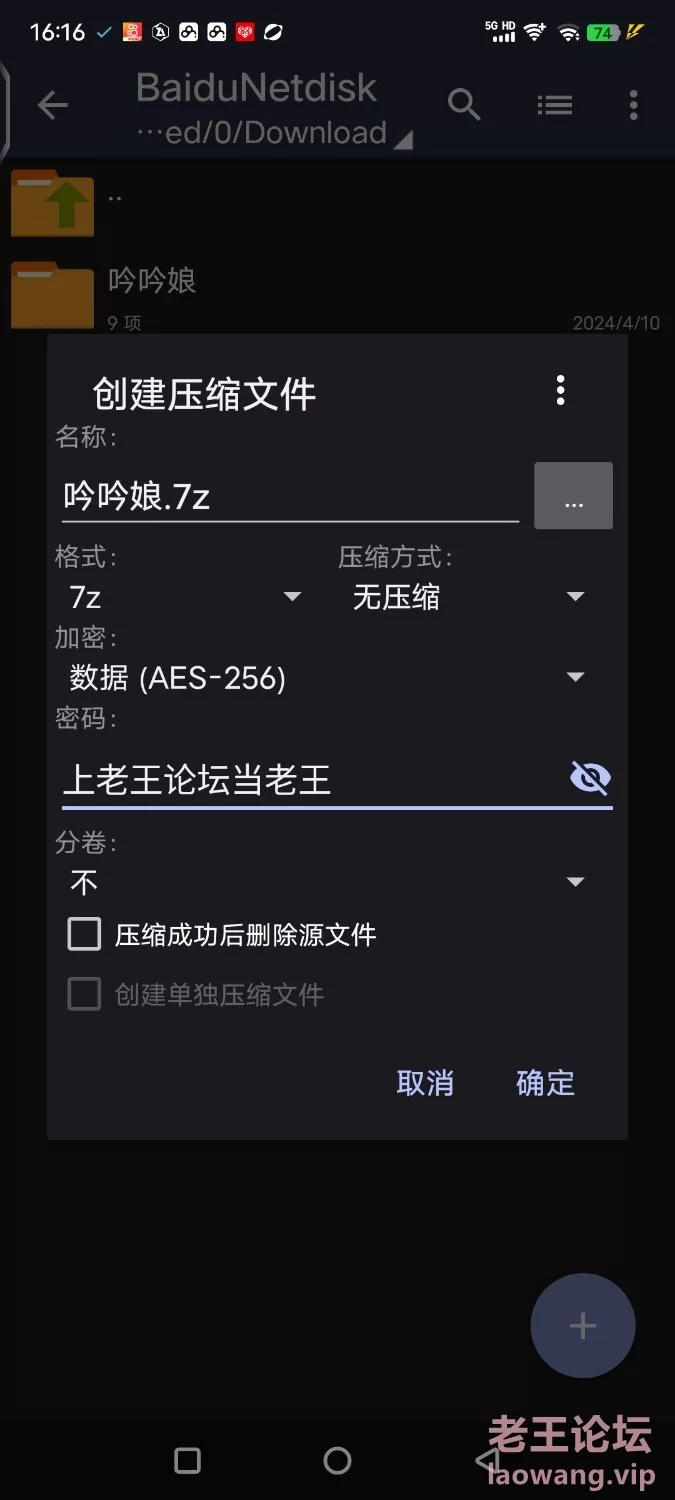Screen dimensions: 675x1500
Task: Tap the system home button
Action: [338, 1461]
